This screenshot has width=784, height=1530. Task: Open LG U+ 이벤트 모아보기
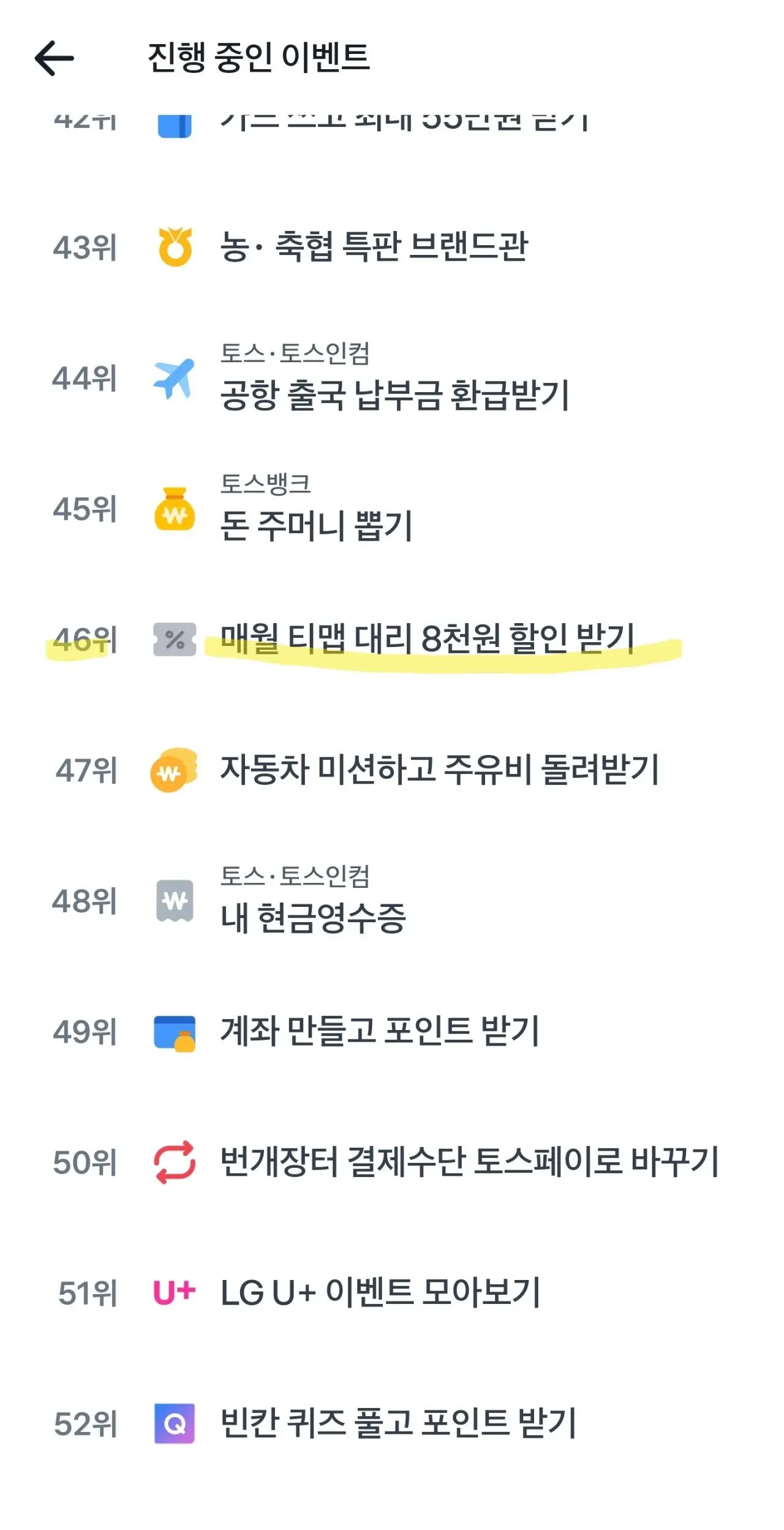tap(380, 1293)
